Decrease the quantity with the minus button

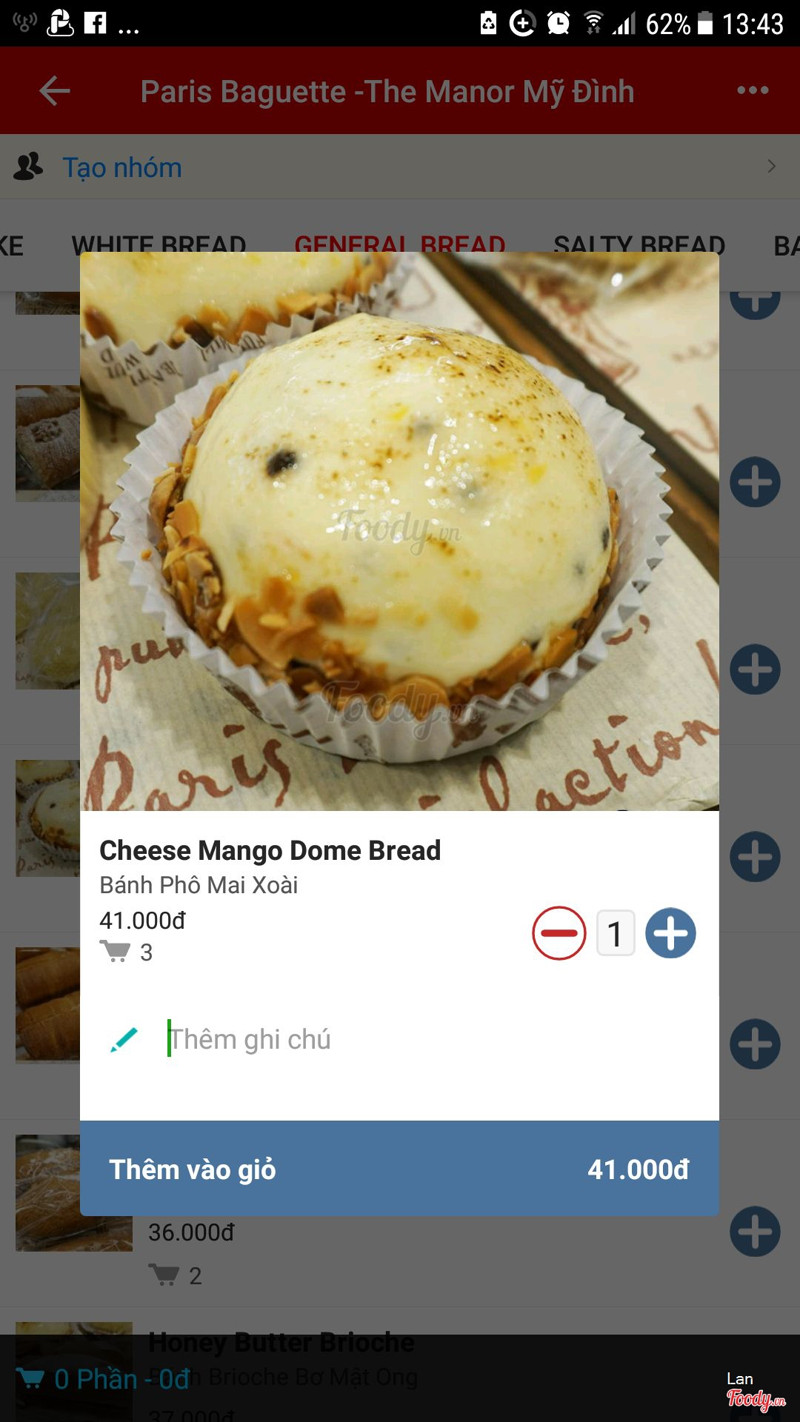click(x=559, y=934)
